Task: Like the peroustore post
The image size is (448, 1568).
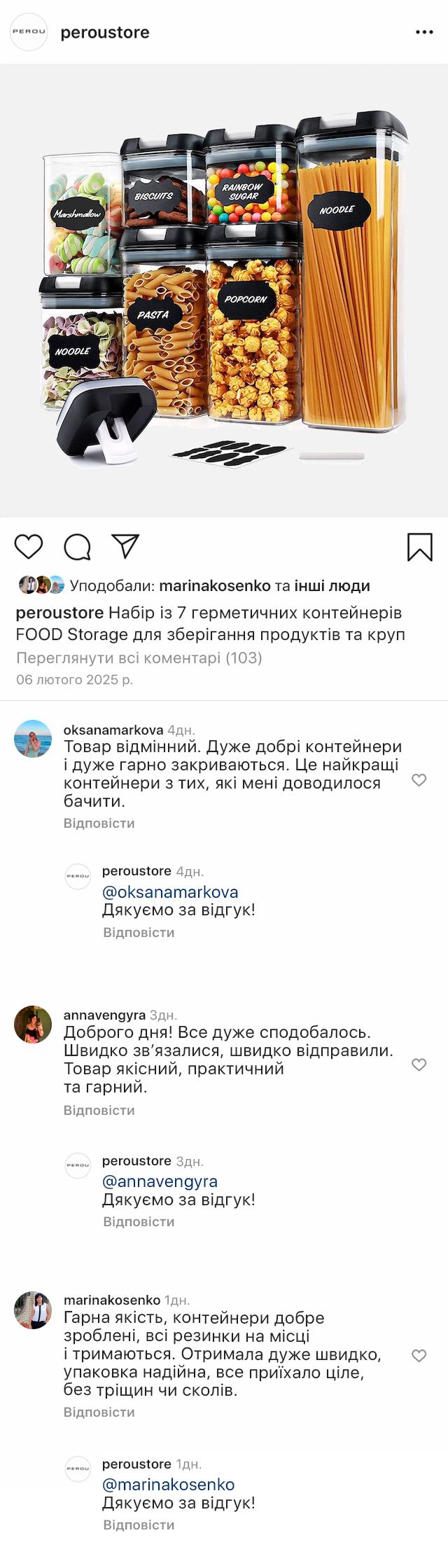Action: pos(29,546)
